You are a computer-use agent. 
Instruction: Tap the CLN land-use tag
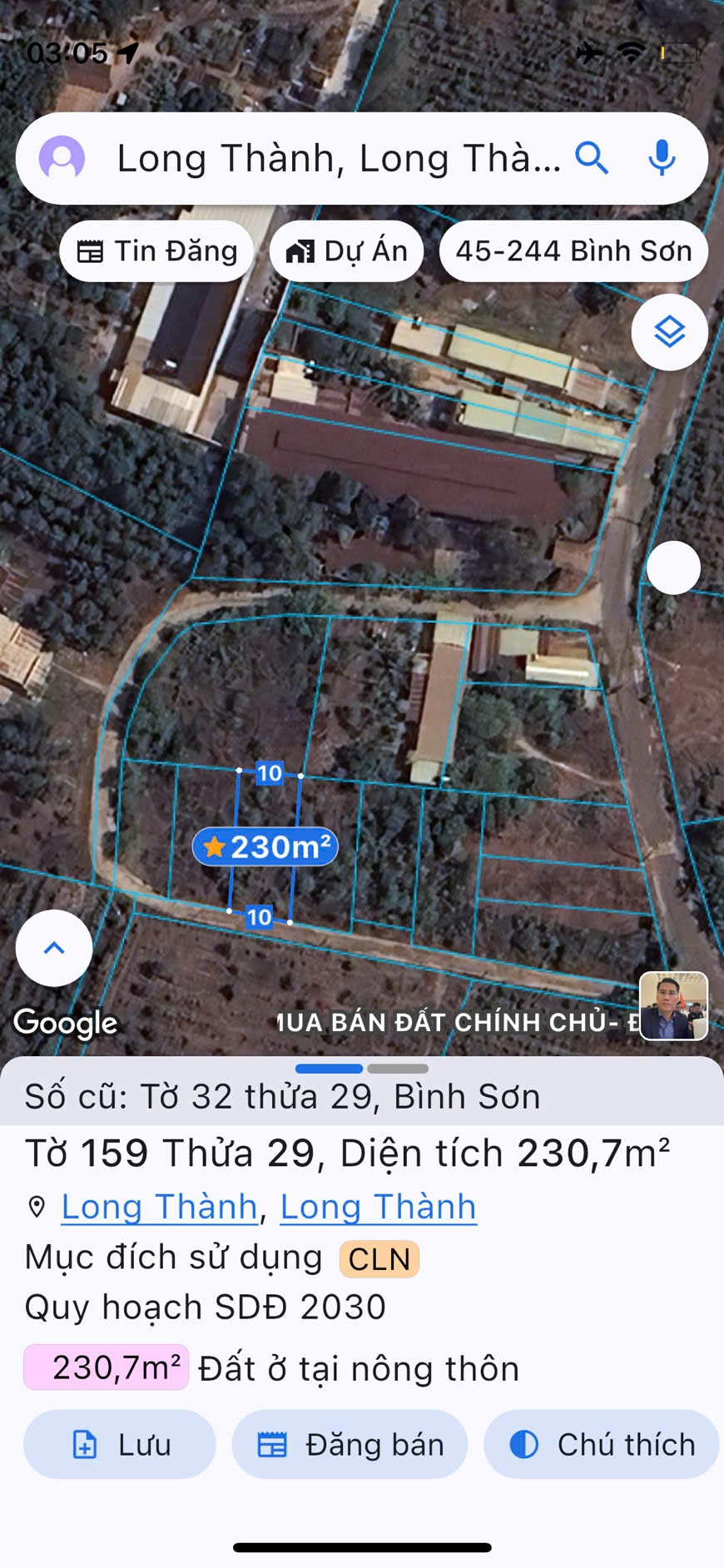point(379,1259)
